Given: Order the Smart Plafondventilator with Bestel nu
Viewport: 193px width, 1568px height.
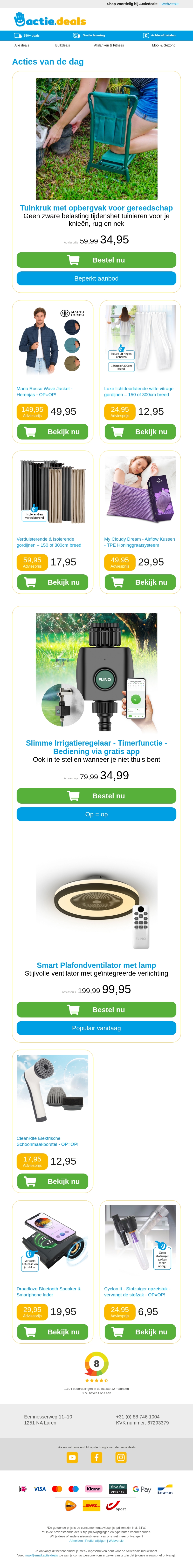Looking at the screenshot, I should tap(96, 1009).
